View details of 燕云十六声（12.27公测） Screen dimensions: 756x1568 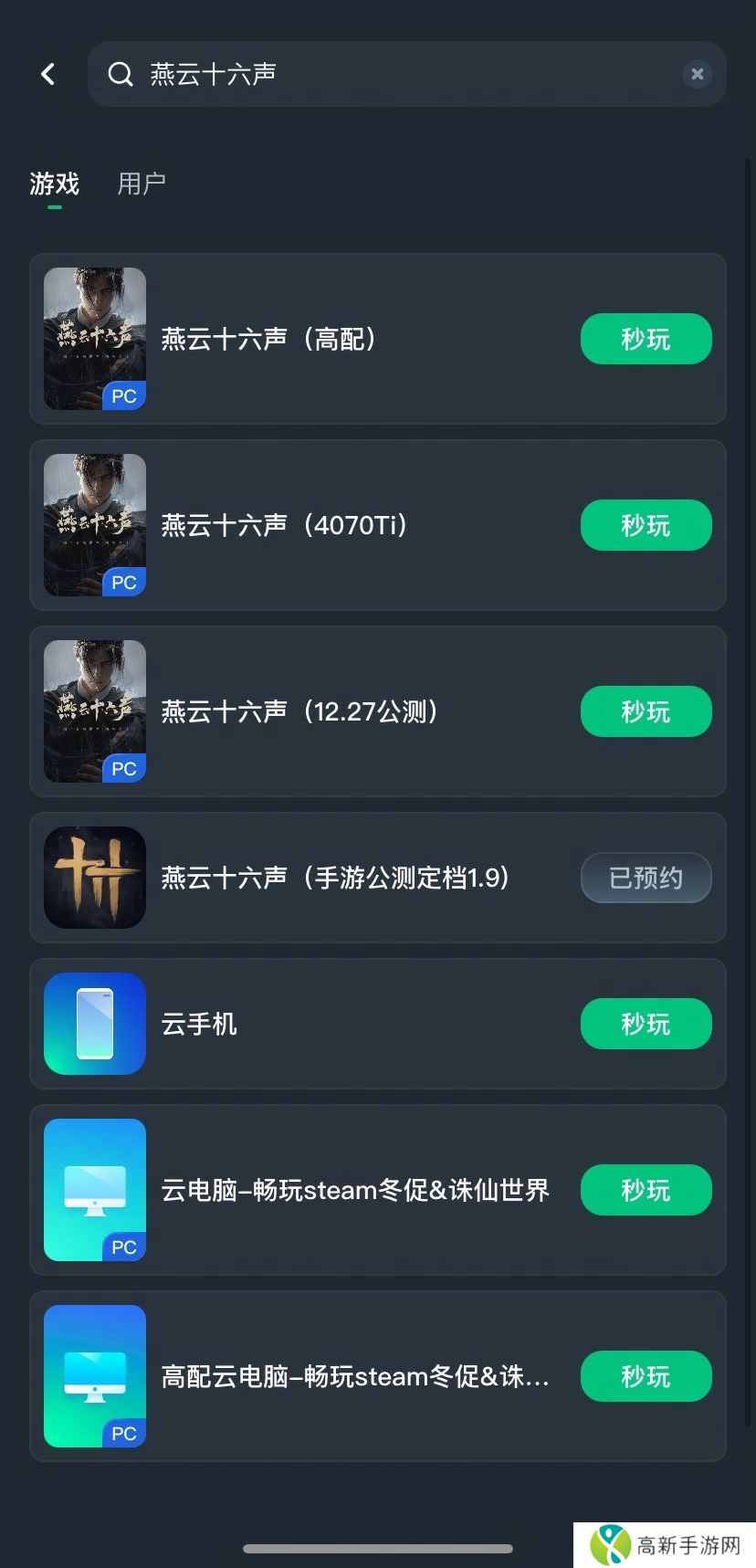tap(299, 711)
